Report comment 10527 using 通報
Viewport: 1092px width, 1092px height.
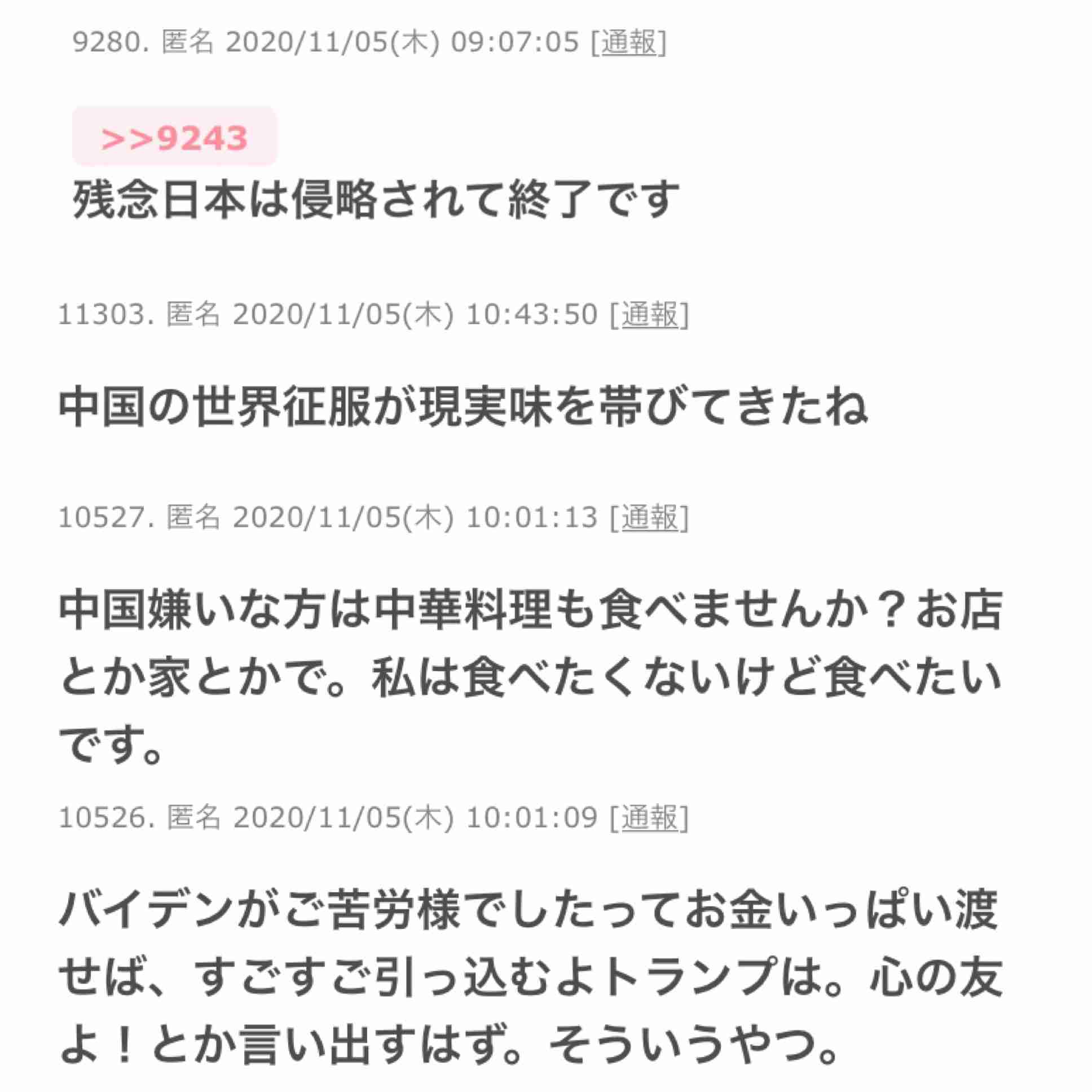[649, 517]
